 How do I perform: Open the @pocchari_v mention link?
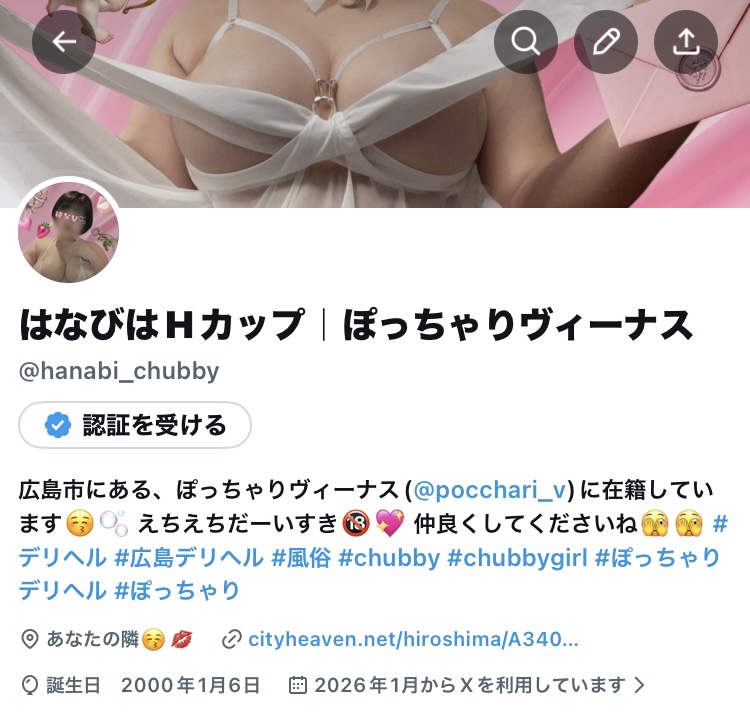[x=492, y=490]
